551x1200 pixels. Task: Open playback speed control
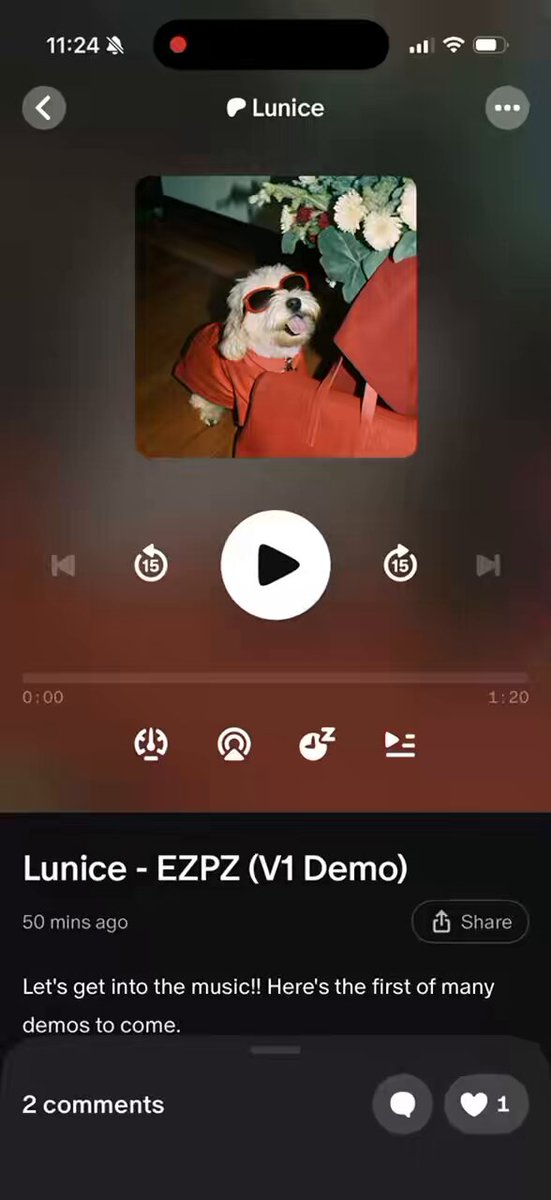point(151,744)
